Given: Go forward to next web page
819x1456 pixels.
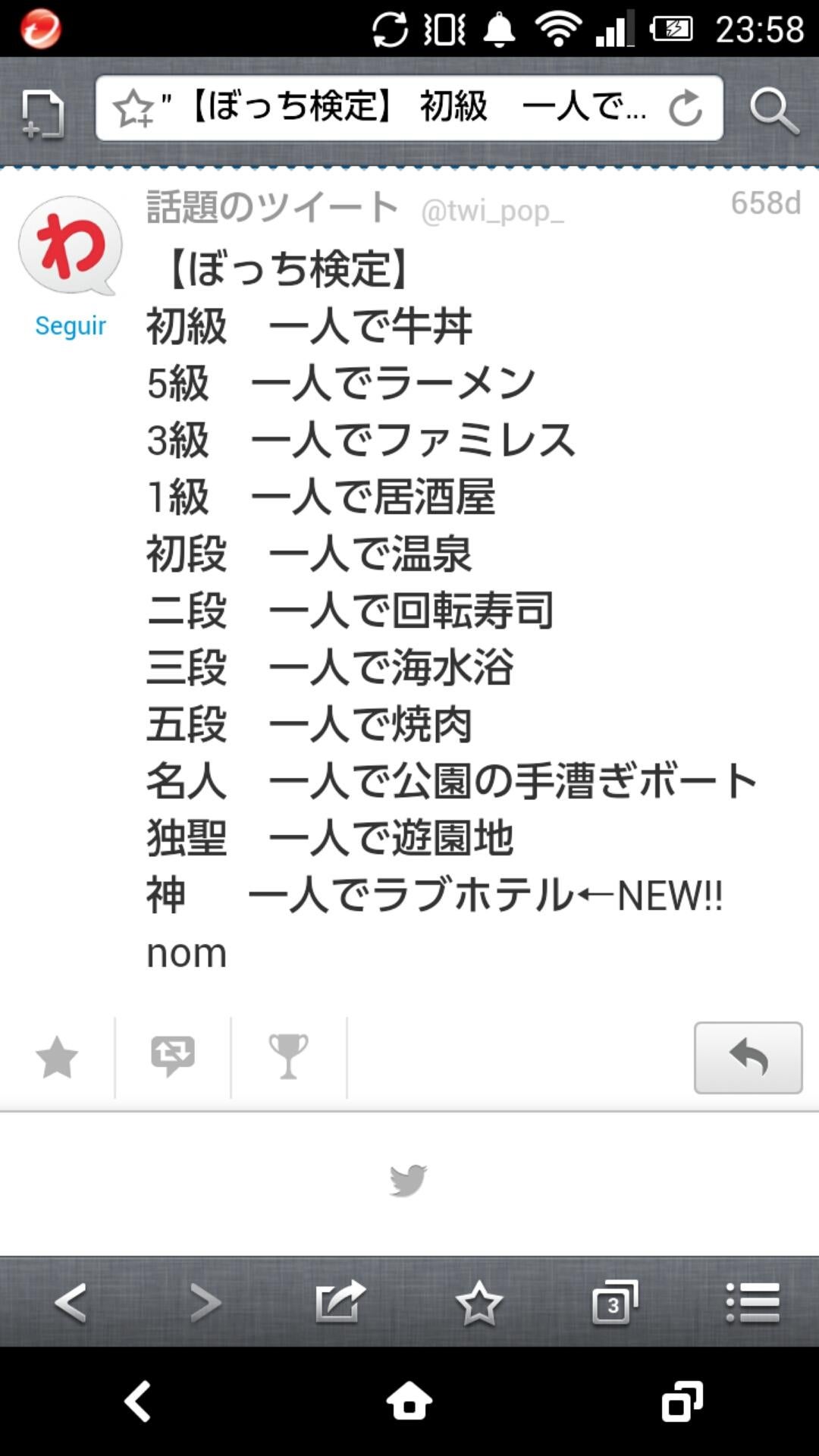Looking at the screenshot, I should pyautogui.click(x=205, y=1303).
